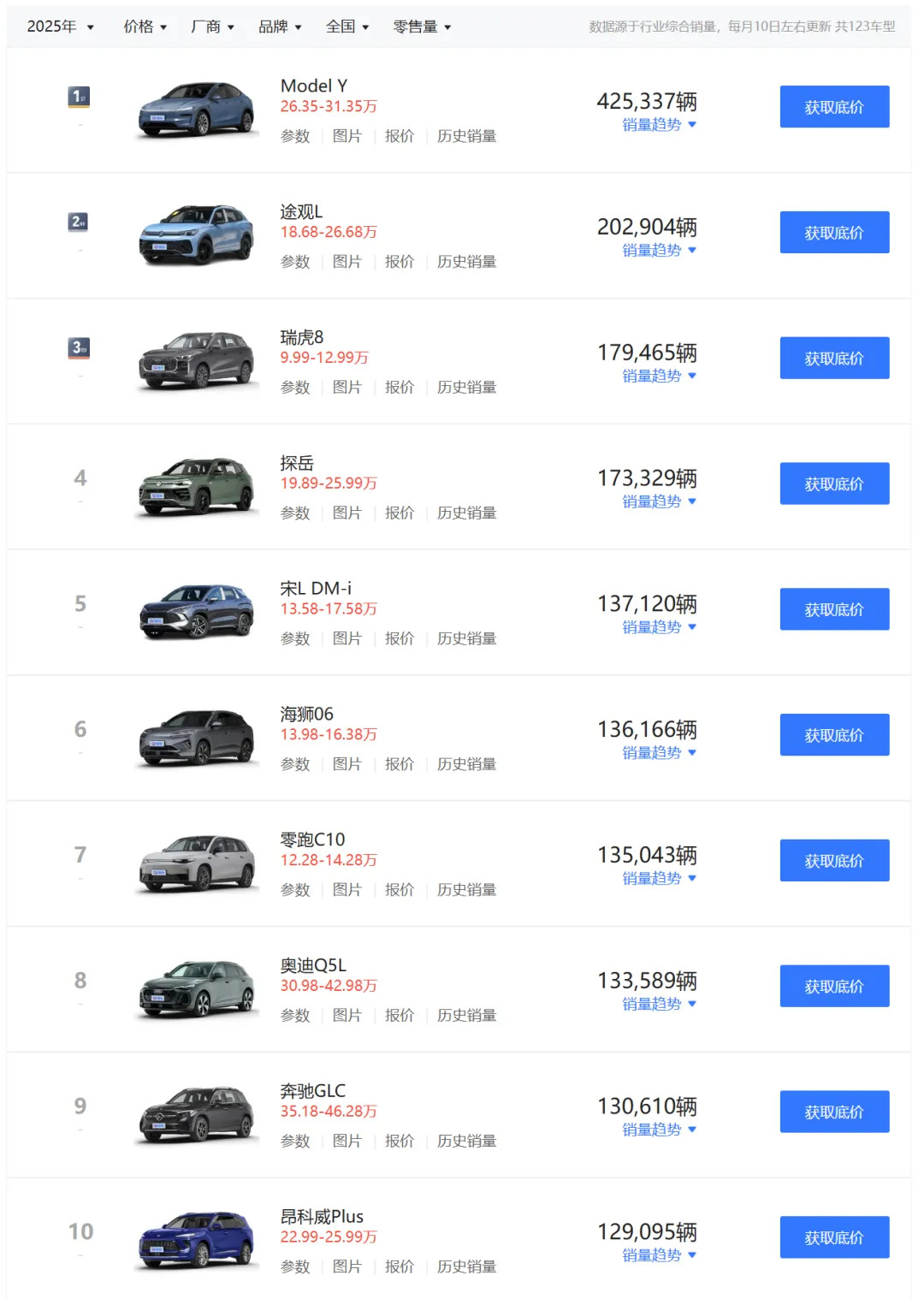The height and width of the screenshot is (1299, 924).
Task: Click 获取底价 button for 奥迪Q5L
Action: point(834,985)
